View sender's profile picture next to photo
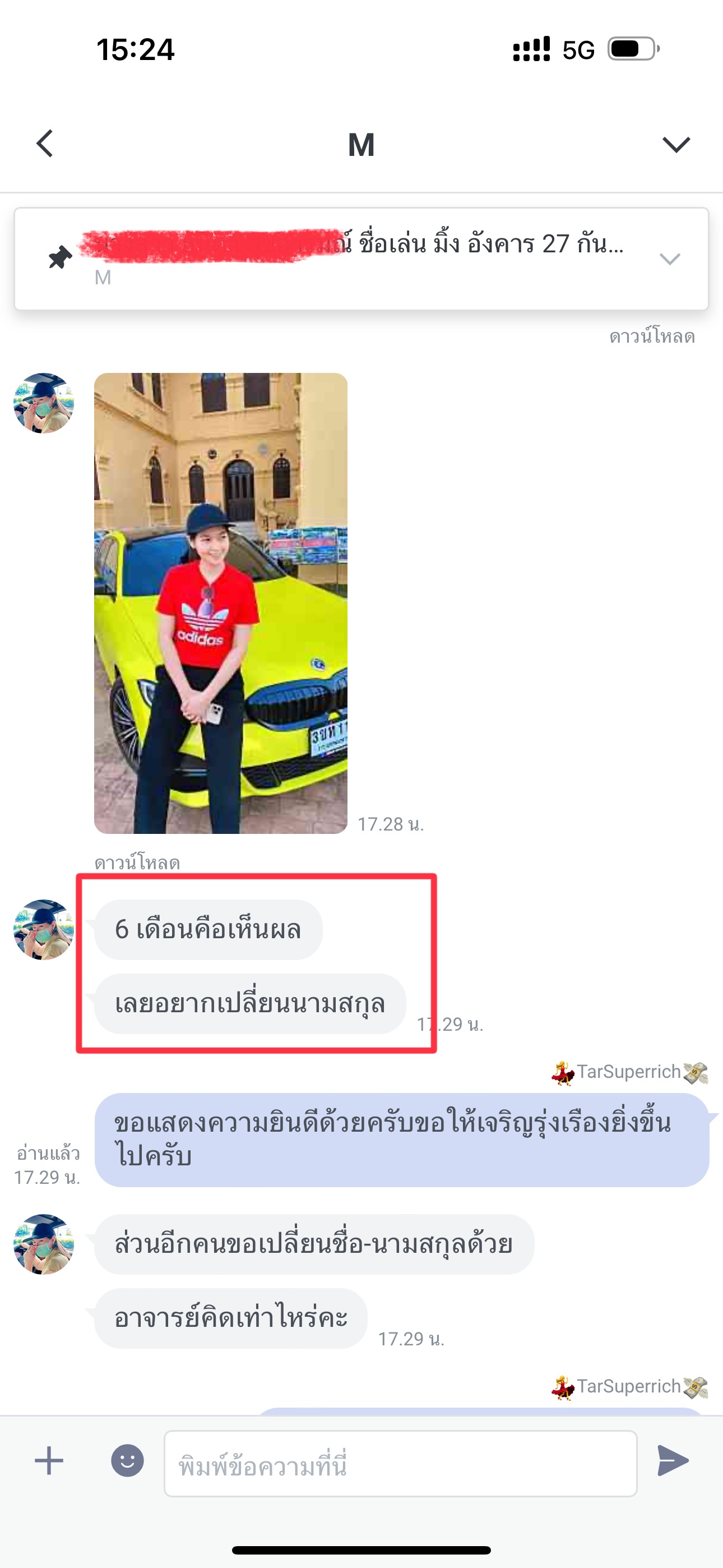The image size is (723, 1568). (43, 404)
